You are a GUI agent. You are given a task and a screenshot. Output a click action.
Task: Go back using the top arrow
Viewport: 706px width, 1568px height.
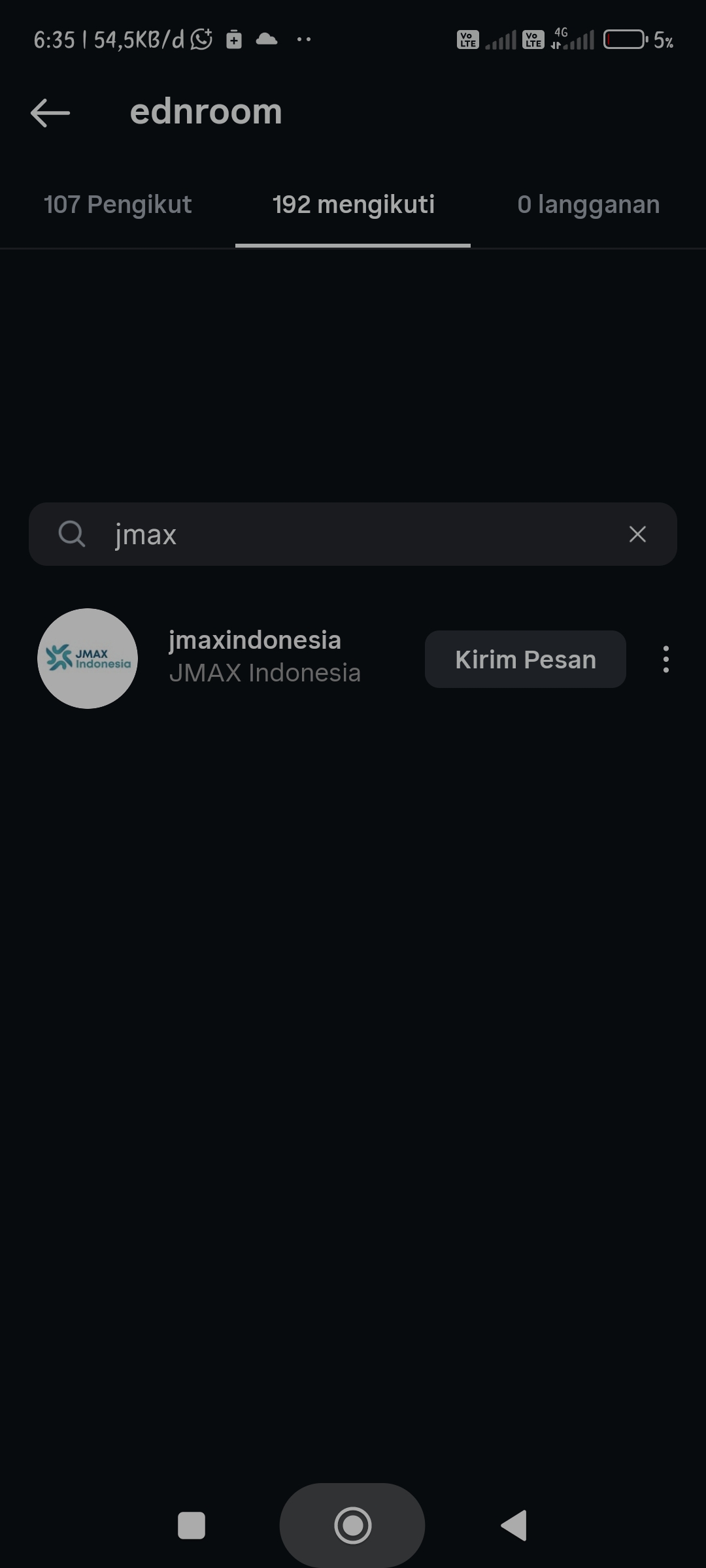tap(50, 112)
